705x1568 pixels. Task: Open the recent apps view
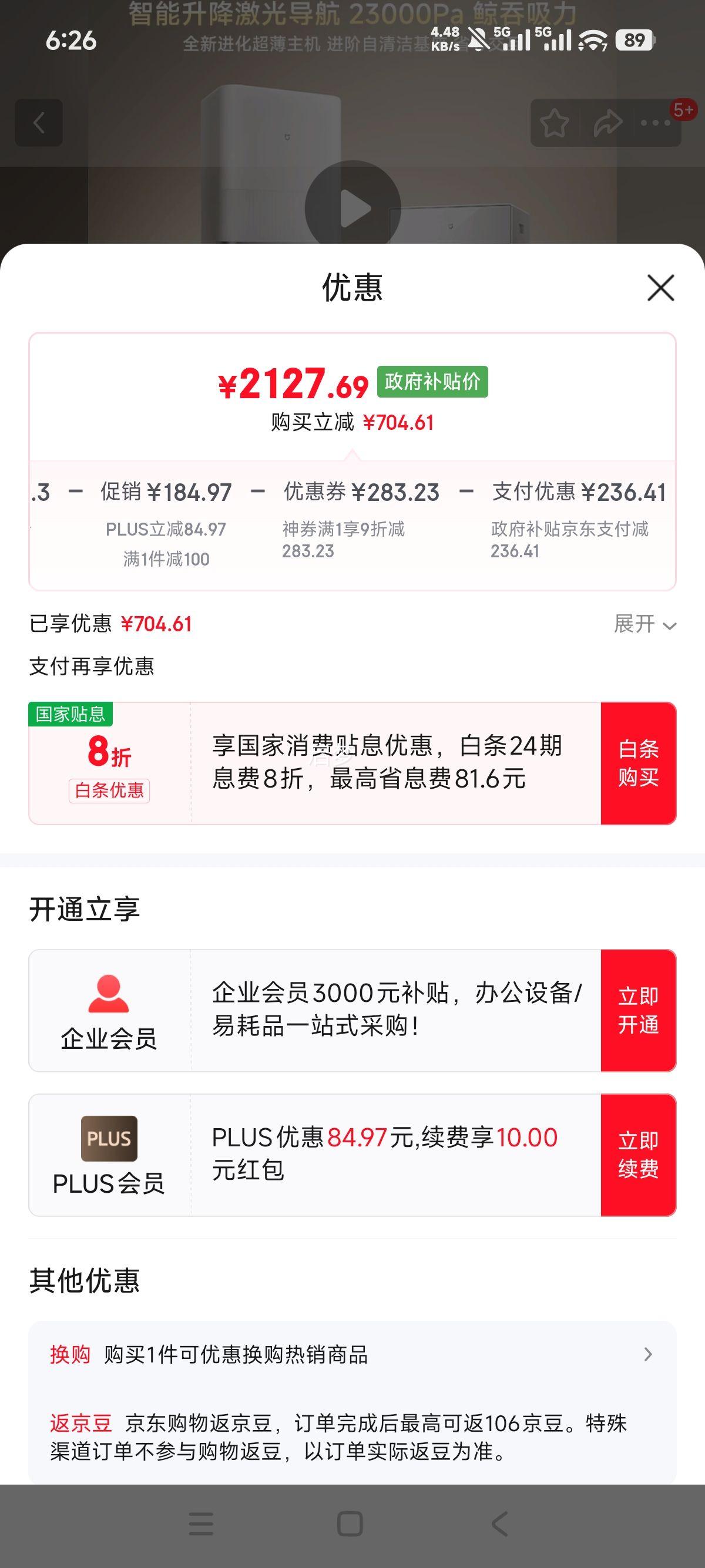pyautogui.click(x=201, y=1523)
